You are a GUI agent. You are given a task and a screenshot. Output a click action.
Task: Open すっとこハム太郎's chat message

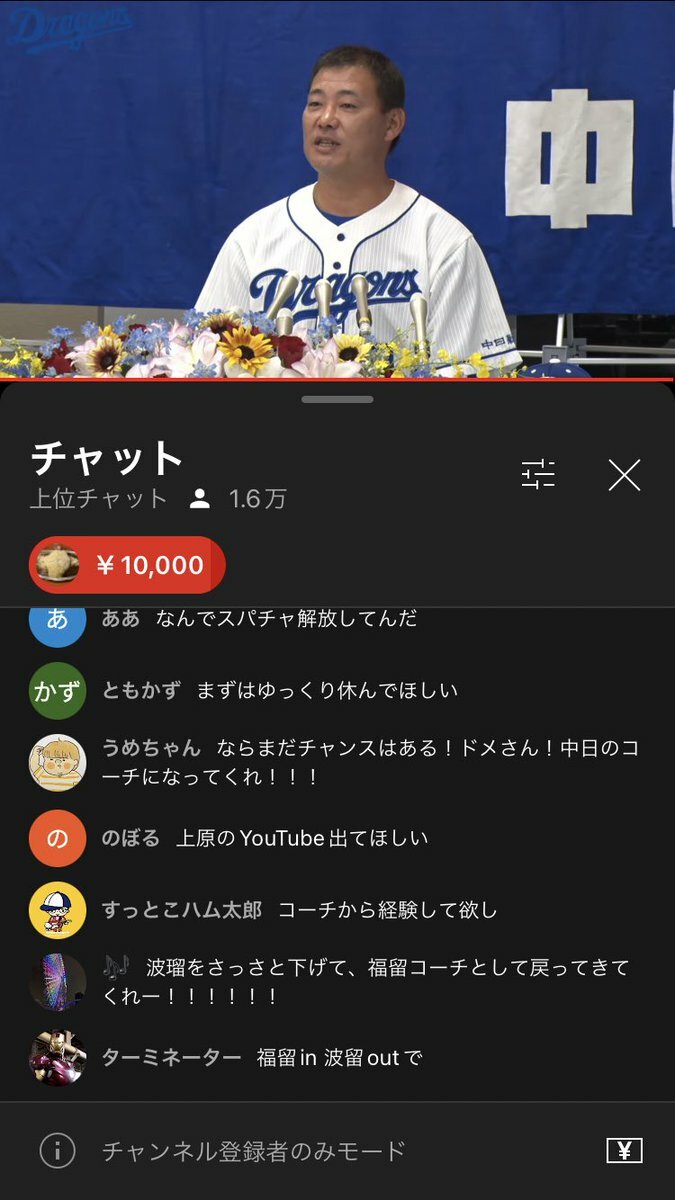[298, 910]
